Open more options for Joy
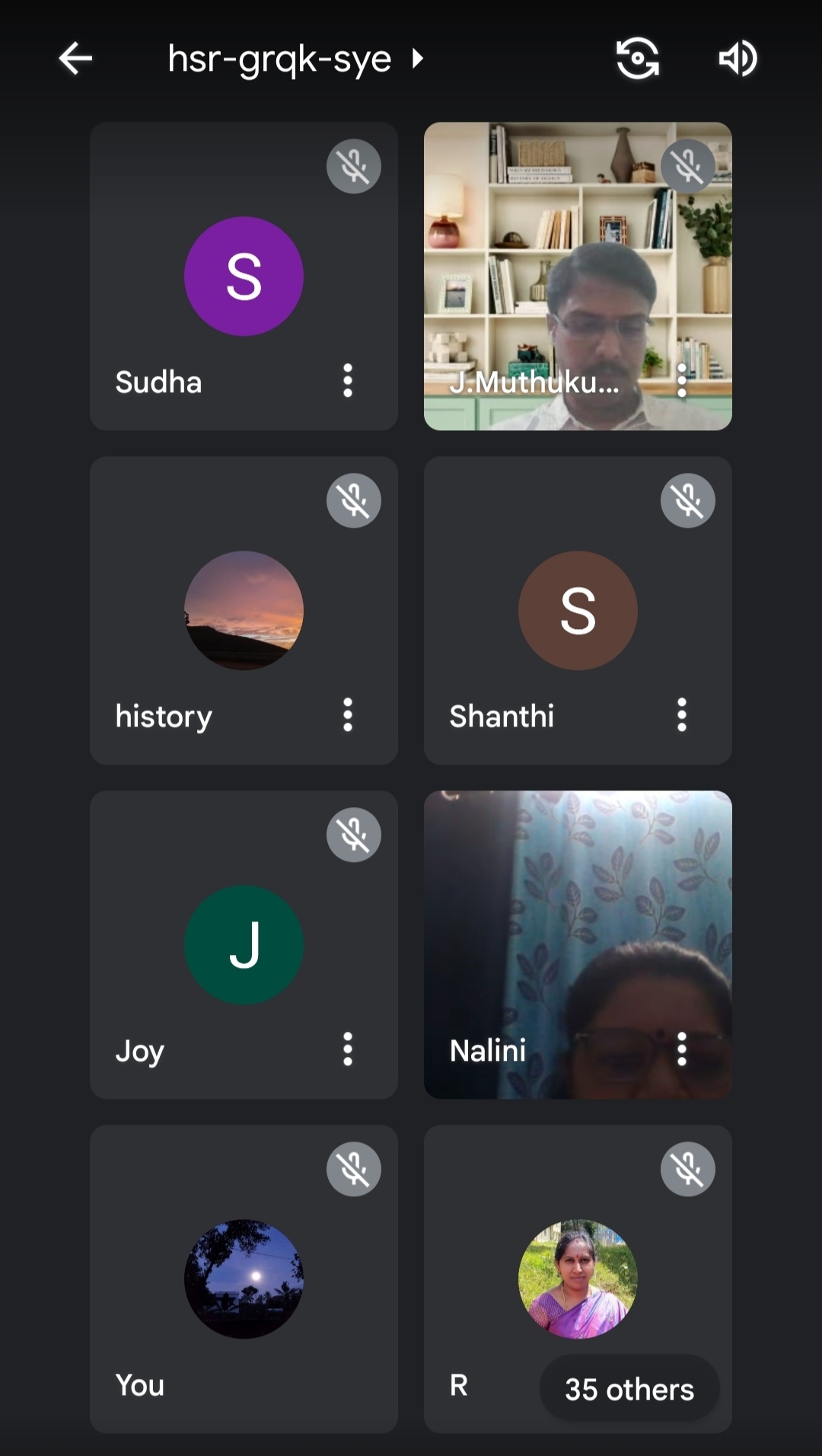Viewport: 822px width, 1456px height. (348, 1049)
